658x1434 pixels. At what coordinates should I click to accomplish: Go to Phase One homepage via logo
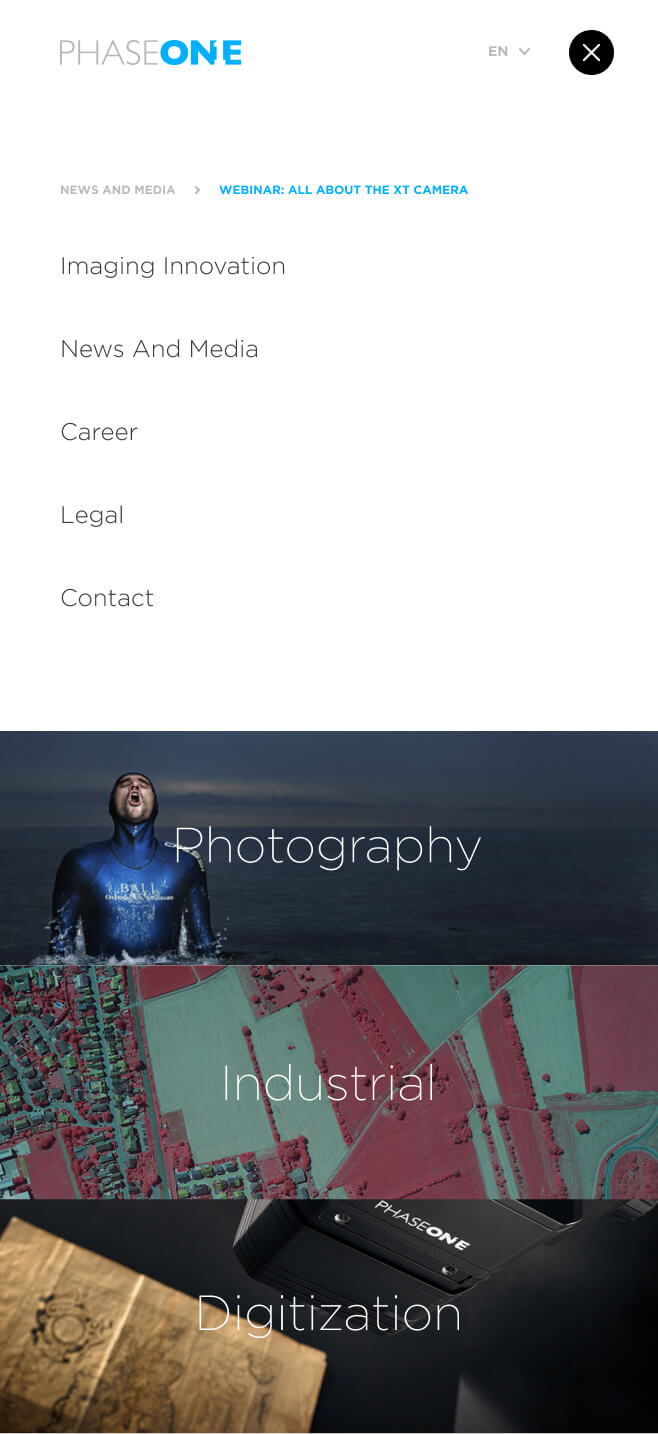click(150, 52)
